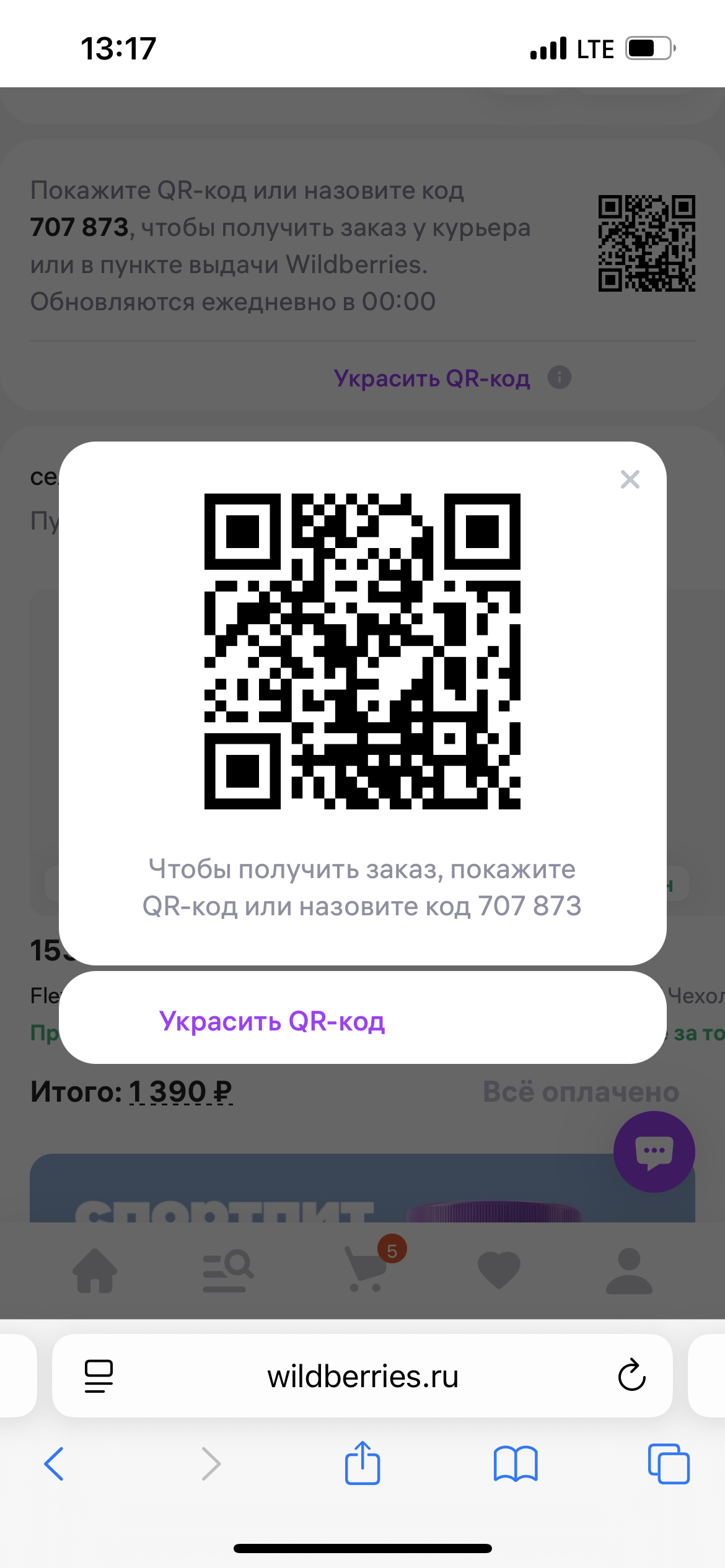
Task: Go back to the previous page
Action: (x=55, y=1464)
